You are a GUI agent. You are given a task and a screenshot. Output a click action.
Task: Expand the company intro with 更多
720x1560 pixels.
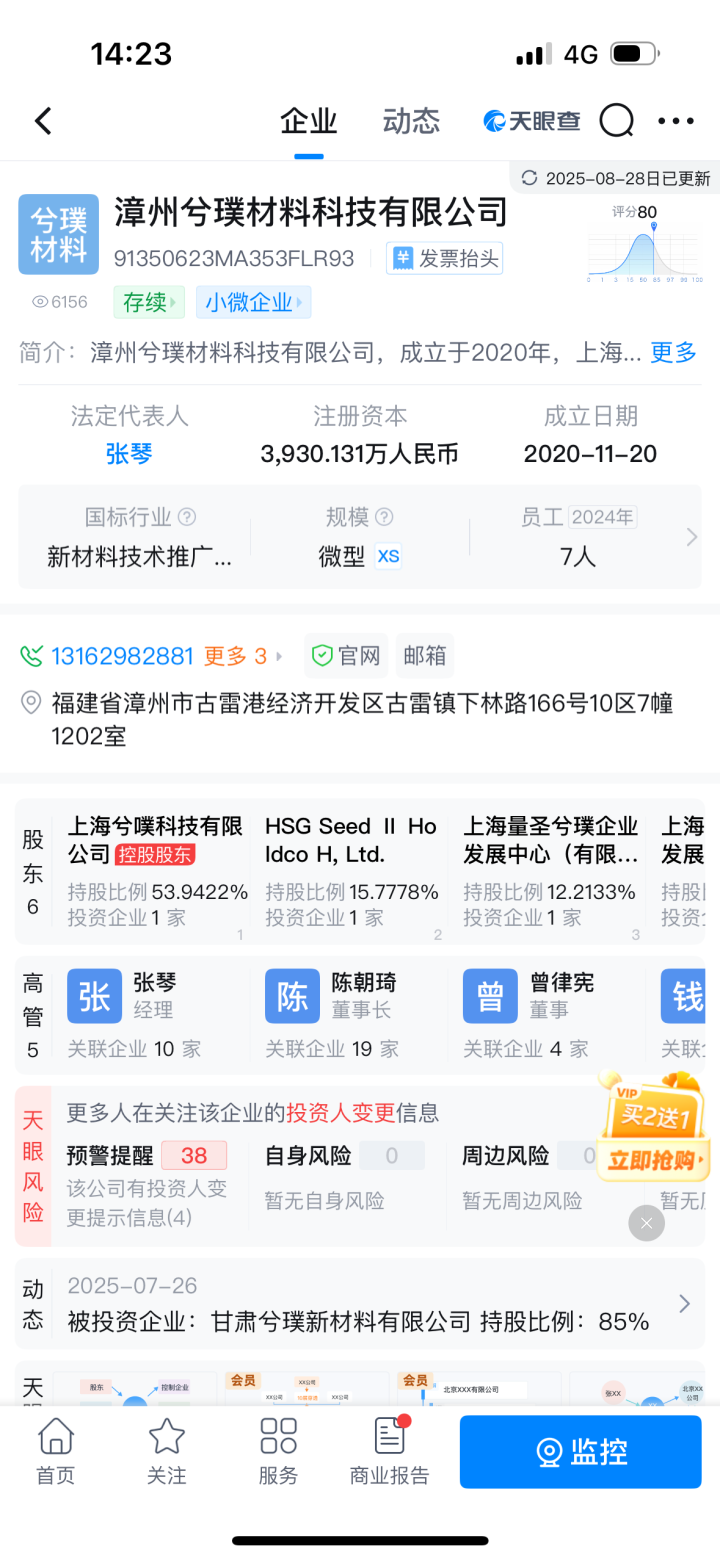673,352
